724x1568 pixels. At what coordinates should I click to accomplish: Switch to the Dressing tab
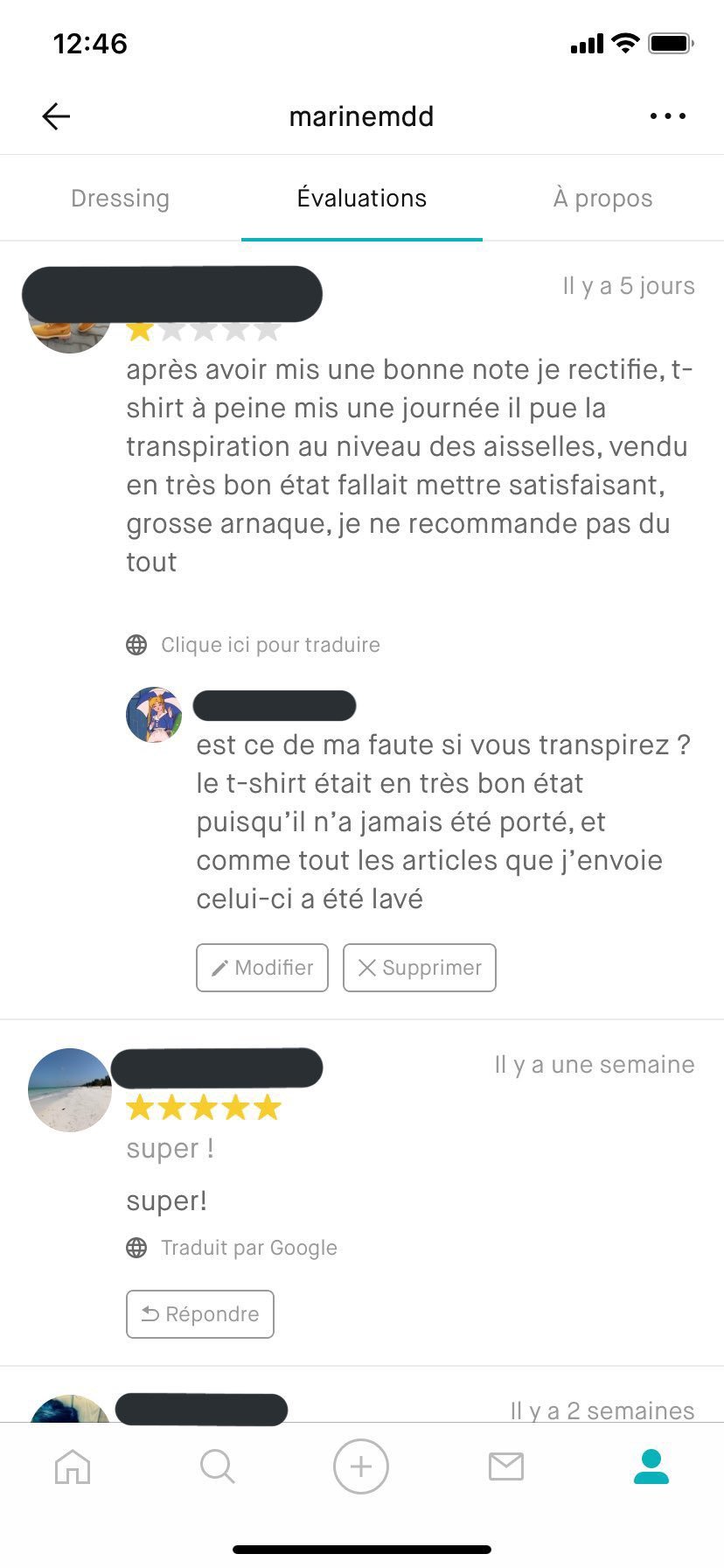(x=120, y=199)
